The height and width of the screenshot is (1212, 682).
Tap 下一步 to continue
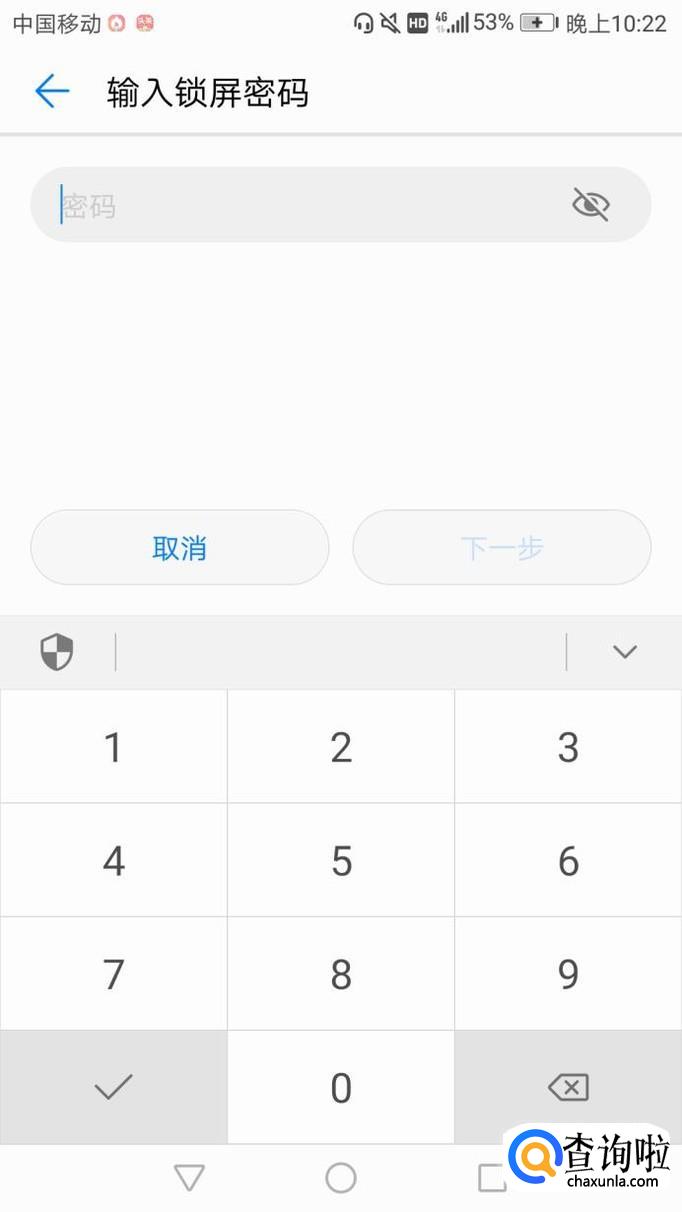coord(502,548)
